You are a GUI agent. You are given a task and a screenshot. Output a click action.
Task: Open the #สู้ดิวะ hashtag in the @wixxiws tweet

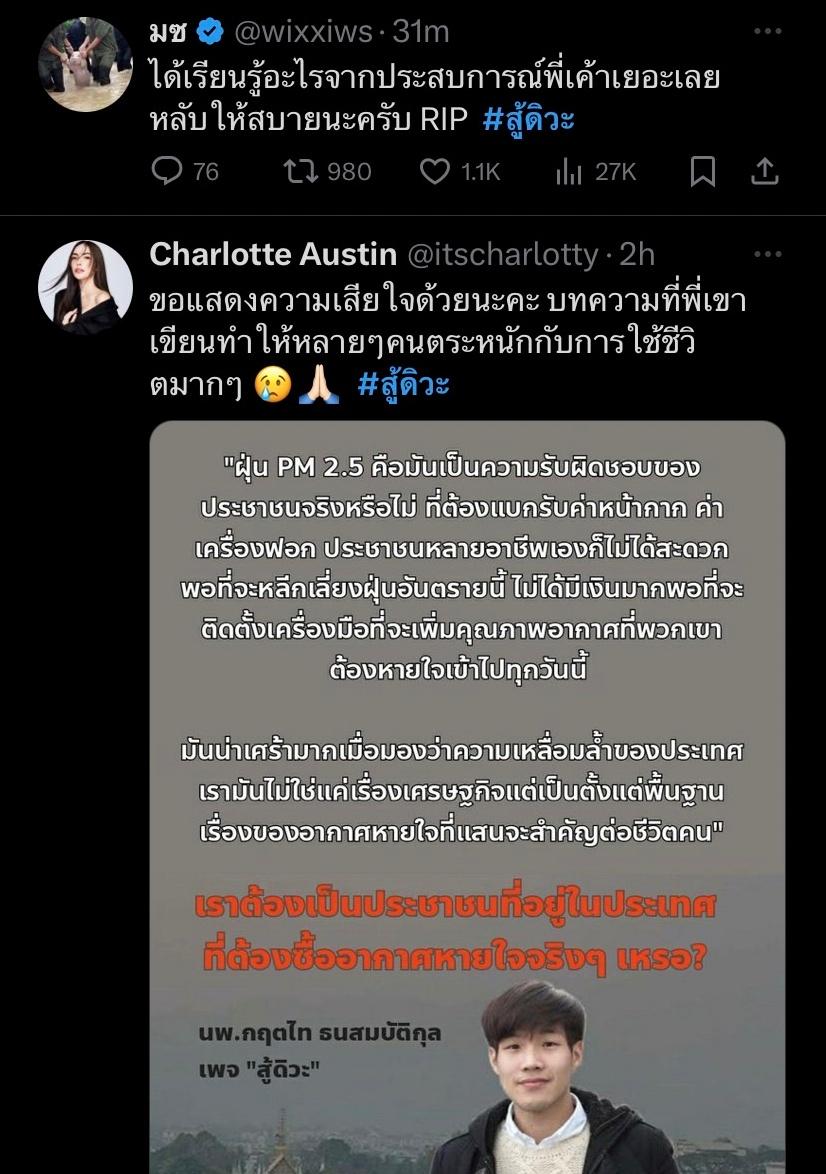529,120
